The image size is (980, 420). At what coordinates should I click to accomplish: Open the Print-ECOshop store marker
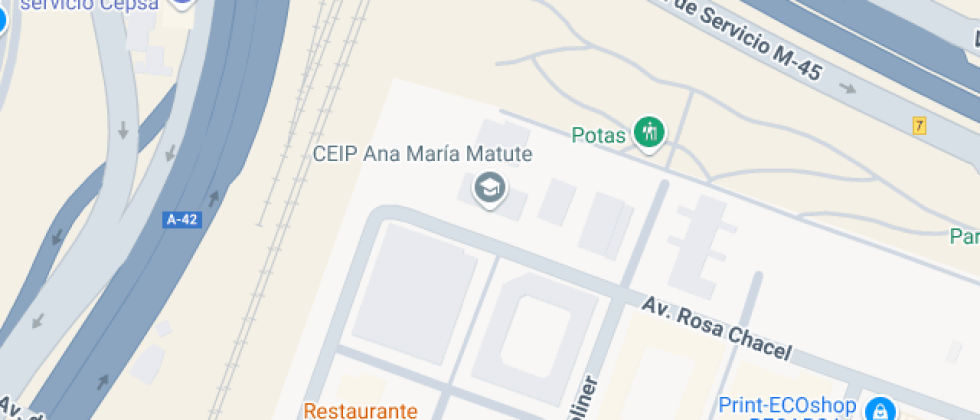click(880, 409)
